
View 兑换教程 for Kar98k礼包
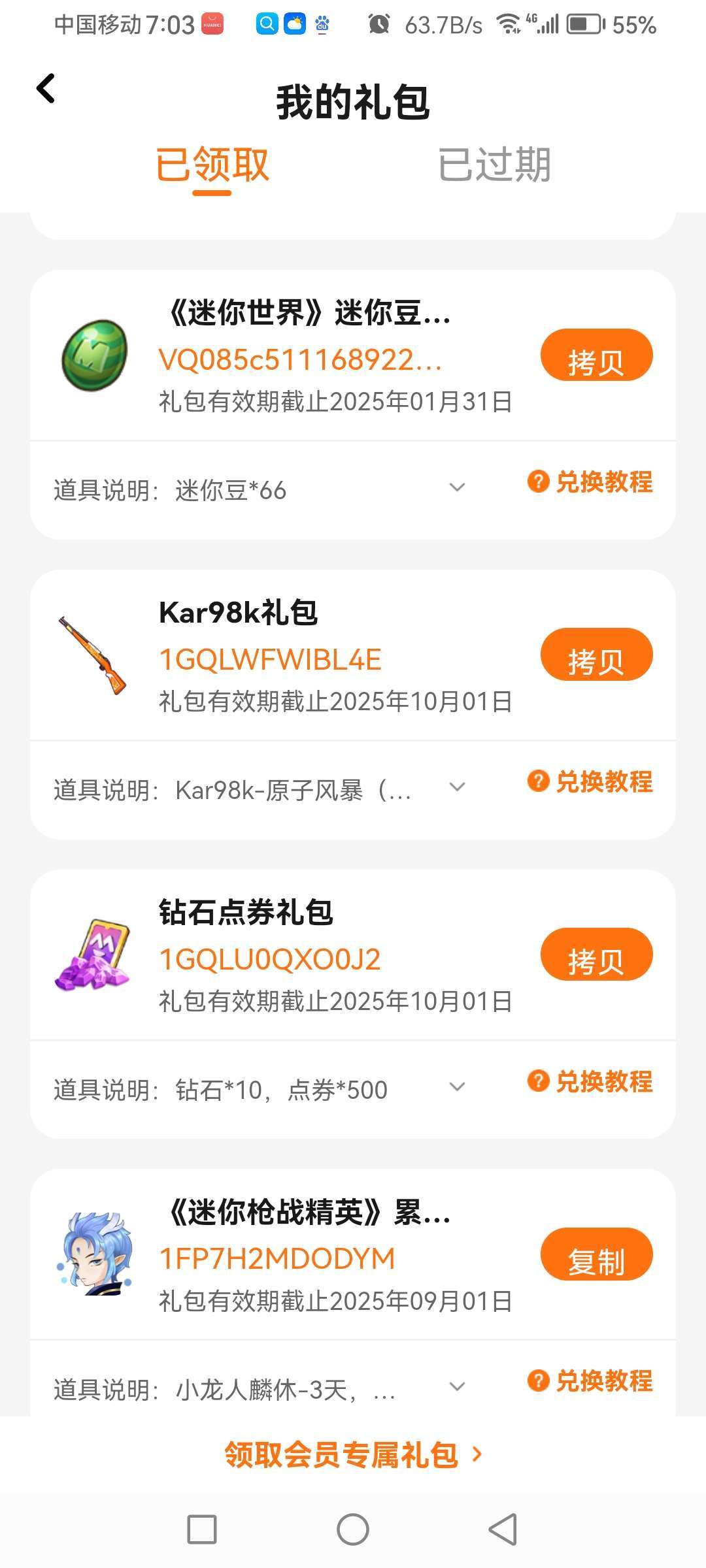(x=590, y=781)
